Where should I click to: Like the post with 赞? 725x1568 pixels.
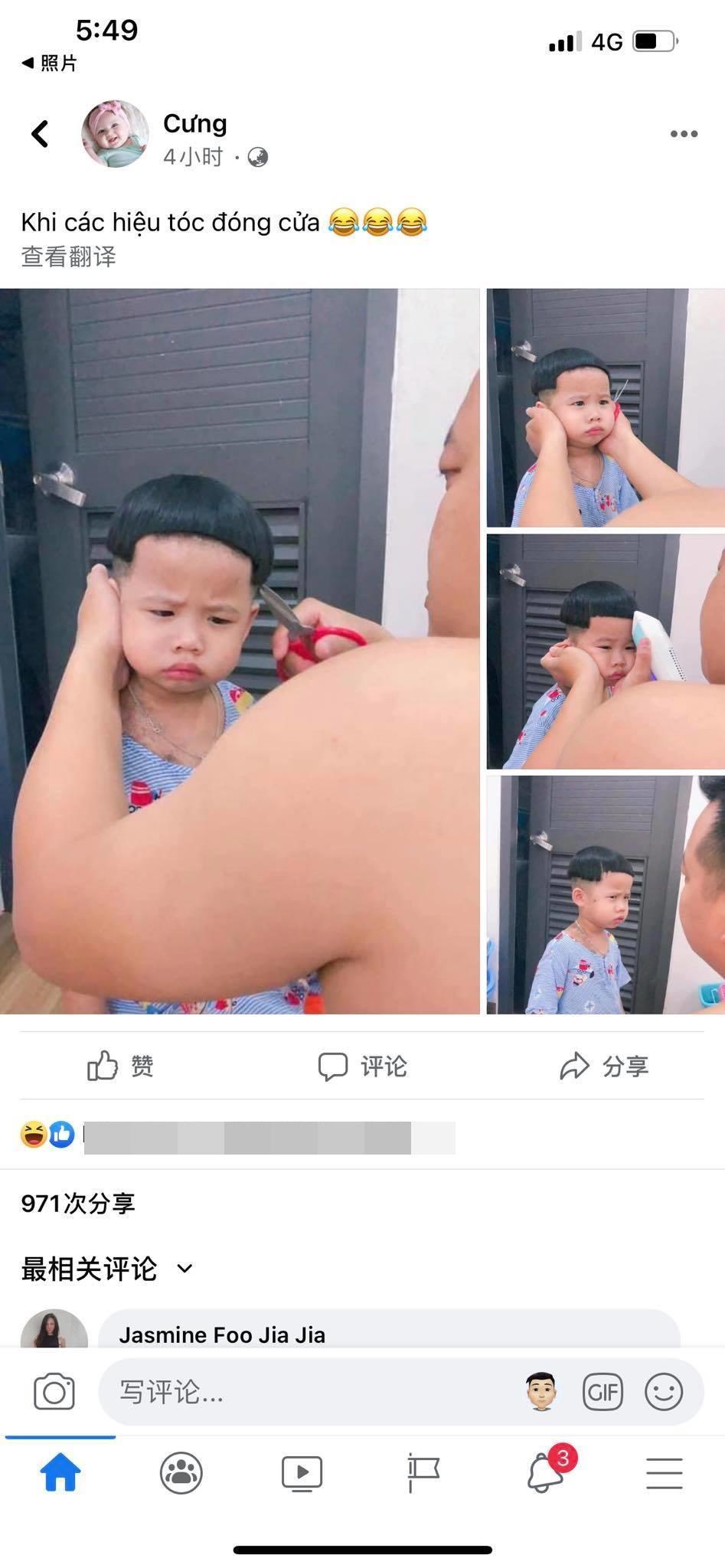click(120, 1066)
